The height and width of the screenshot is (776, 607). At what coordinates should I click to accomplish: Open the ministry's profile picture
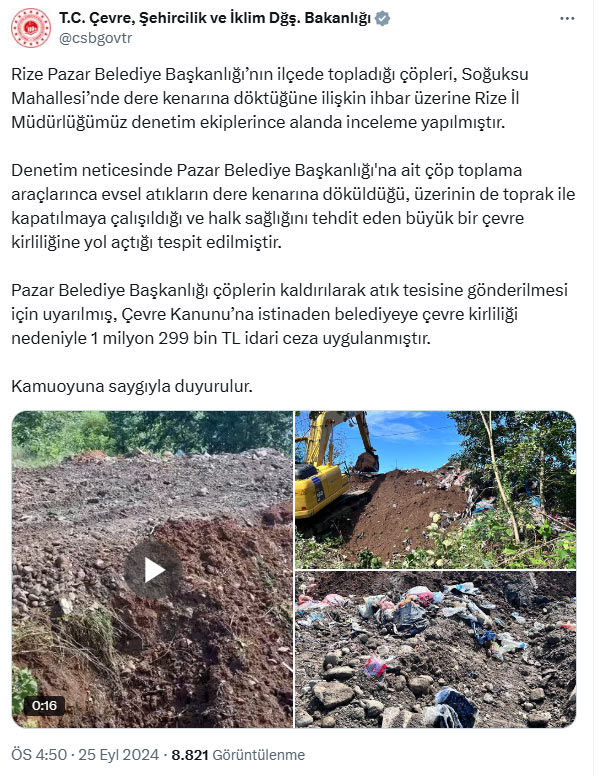coord(31,28)
